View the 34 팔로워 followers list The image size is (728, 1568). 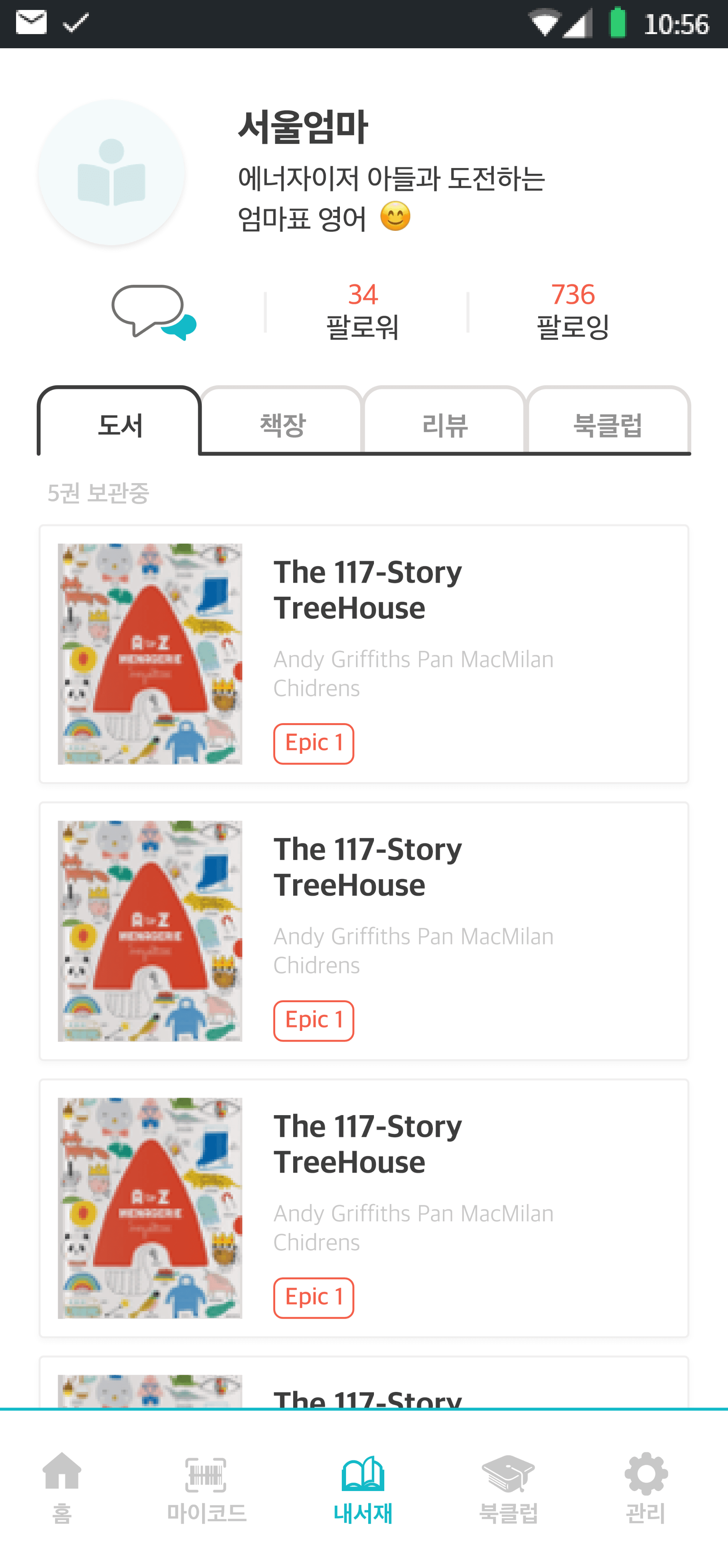363,311
